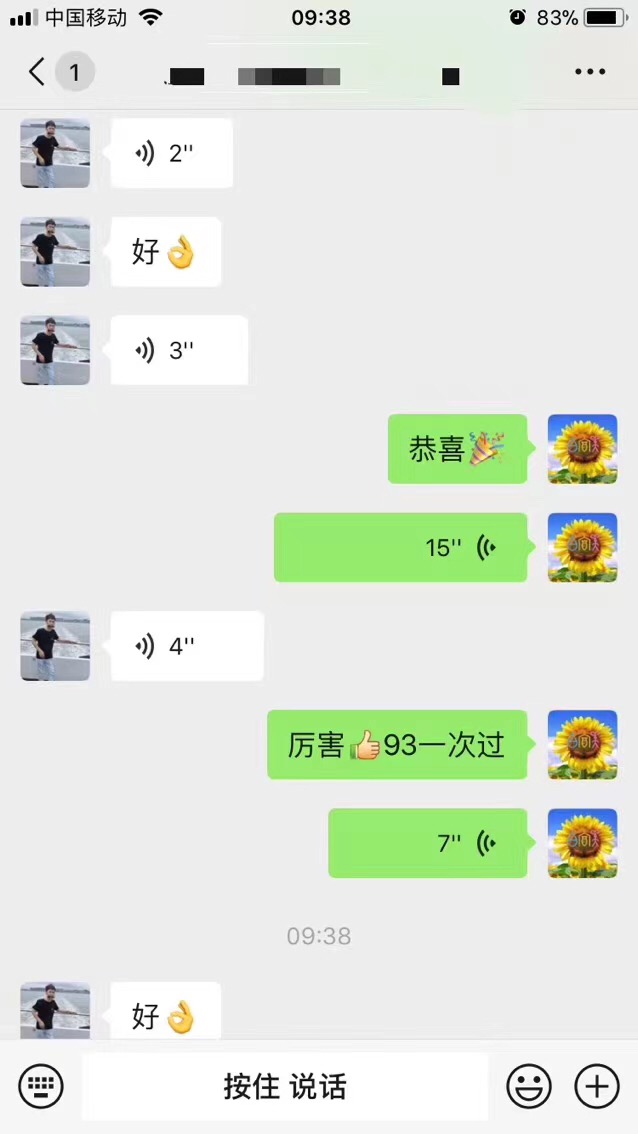Image resolution: width=638 pixels, height=1134 pixels.
Task: Play the received 3-second voice message
Action: [178, 350]
